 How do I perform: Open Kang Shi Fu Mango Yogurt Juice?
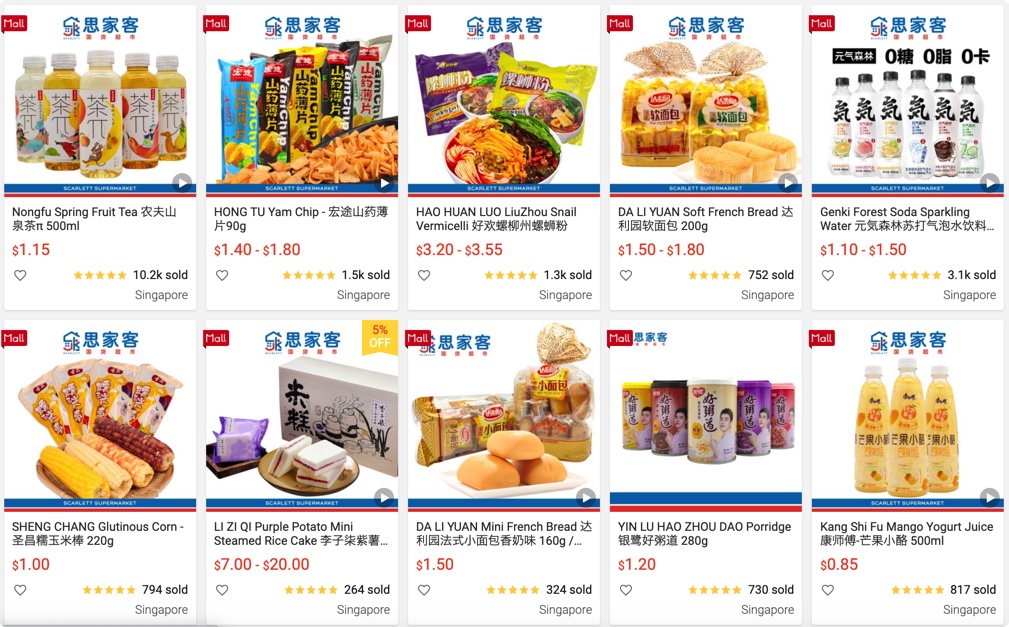pos(907,533)
